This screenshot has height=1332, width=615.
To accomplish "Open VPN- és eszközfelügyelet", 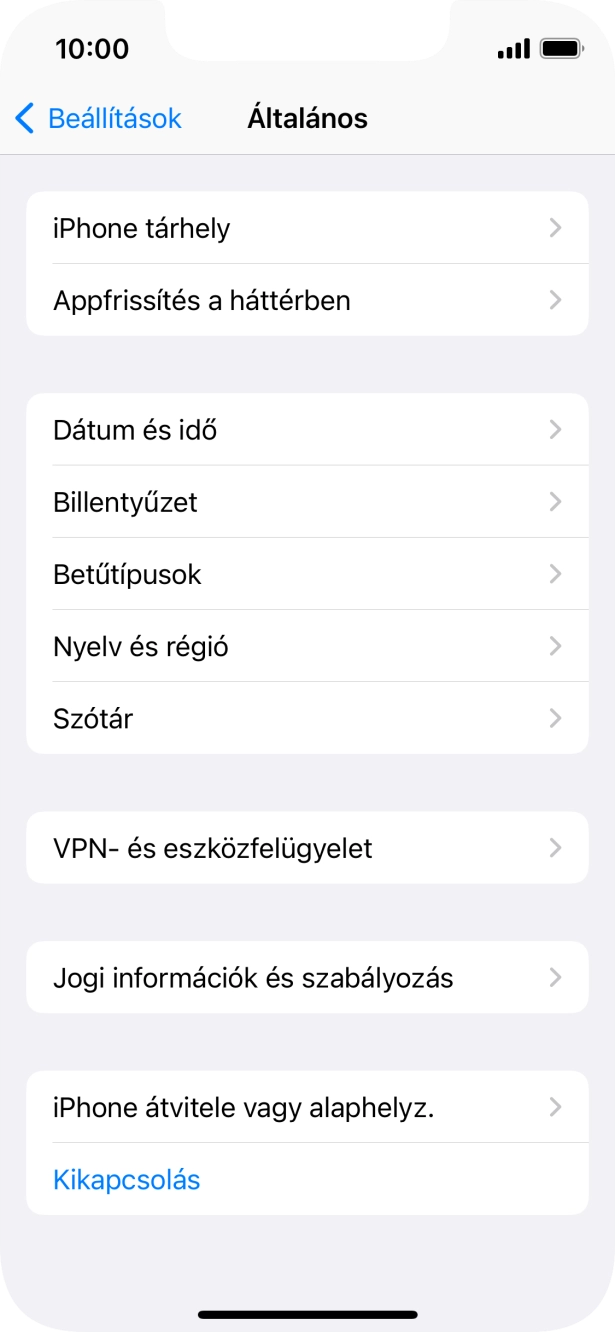I will 306,848.
